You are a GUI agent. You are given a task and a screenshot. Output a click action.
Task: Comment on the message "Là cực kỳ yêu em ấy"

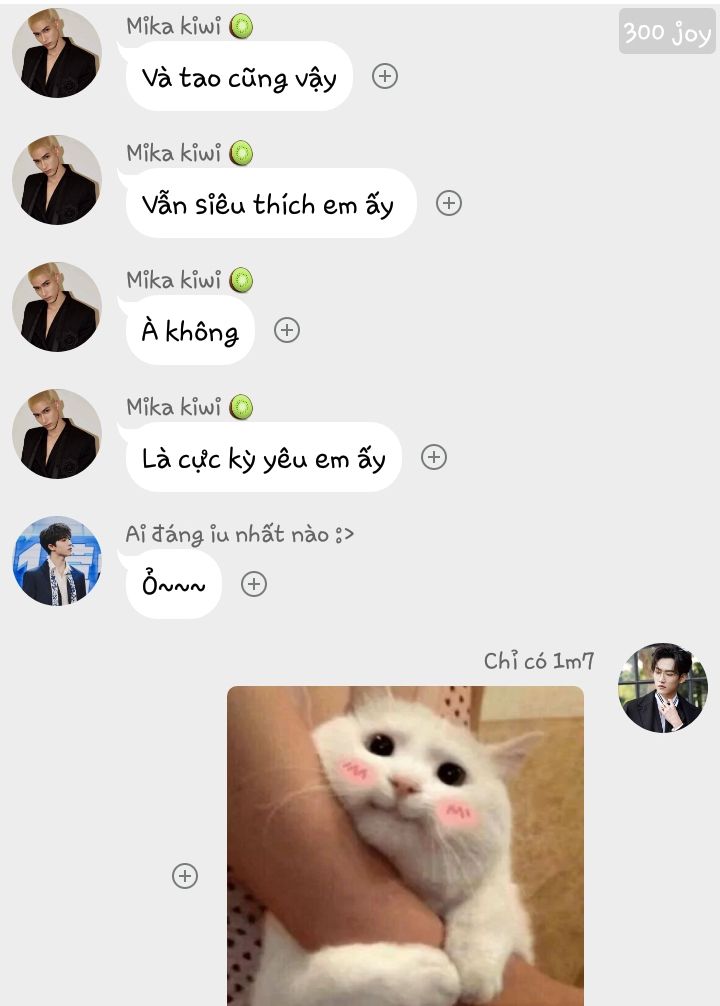[x=433, y=457]
